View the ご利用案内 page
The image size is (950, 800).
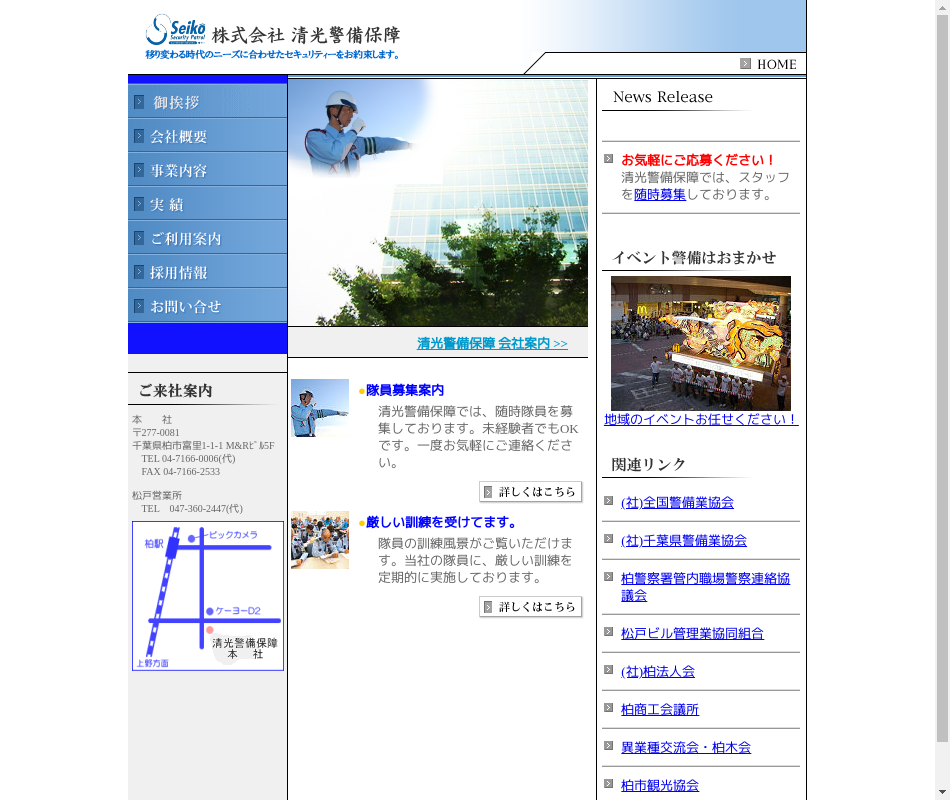207,238
